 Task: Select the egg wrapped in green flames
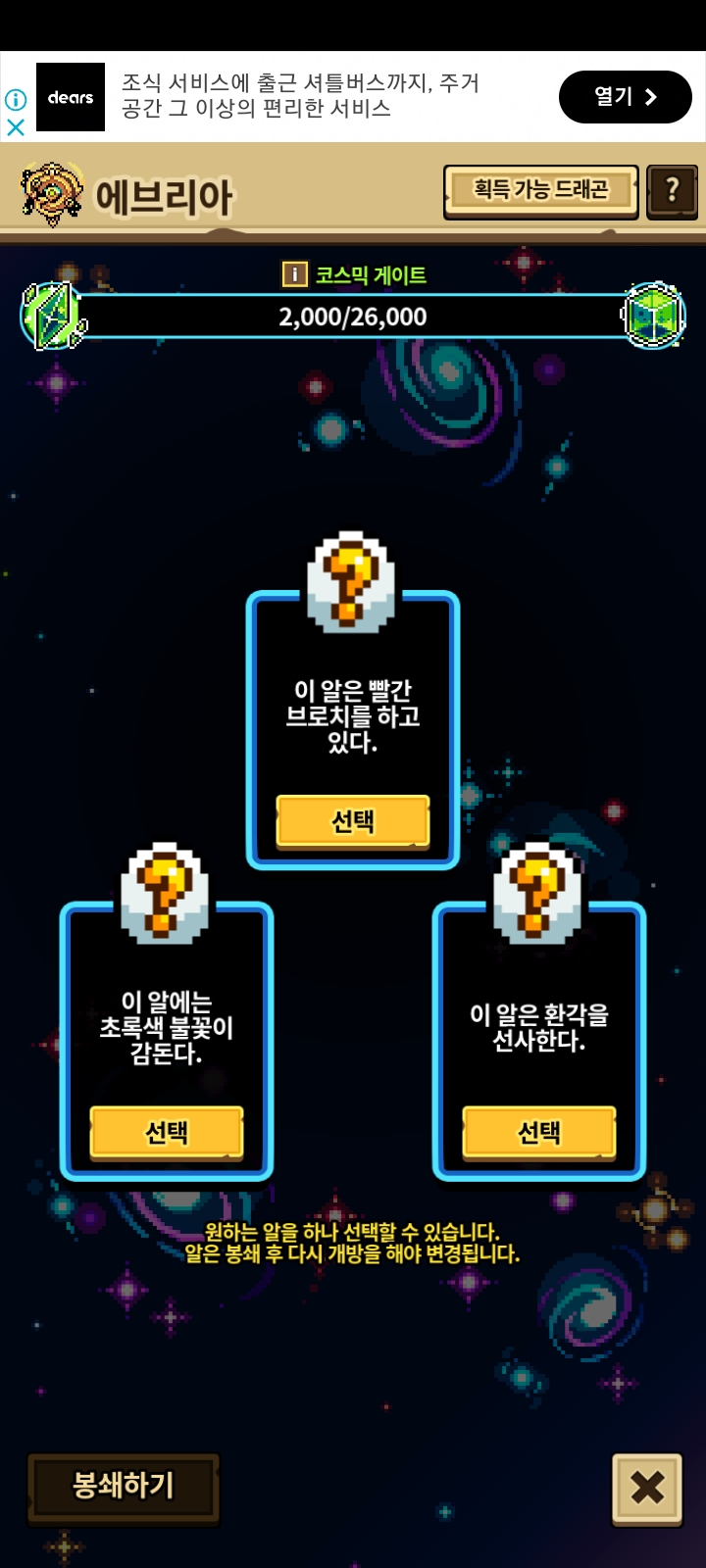pos(167,1132)
